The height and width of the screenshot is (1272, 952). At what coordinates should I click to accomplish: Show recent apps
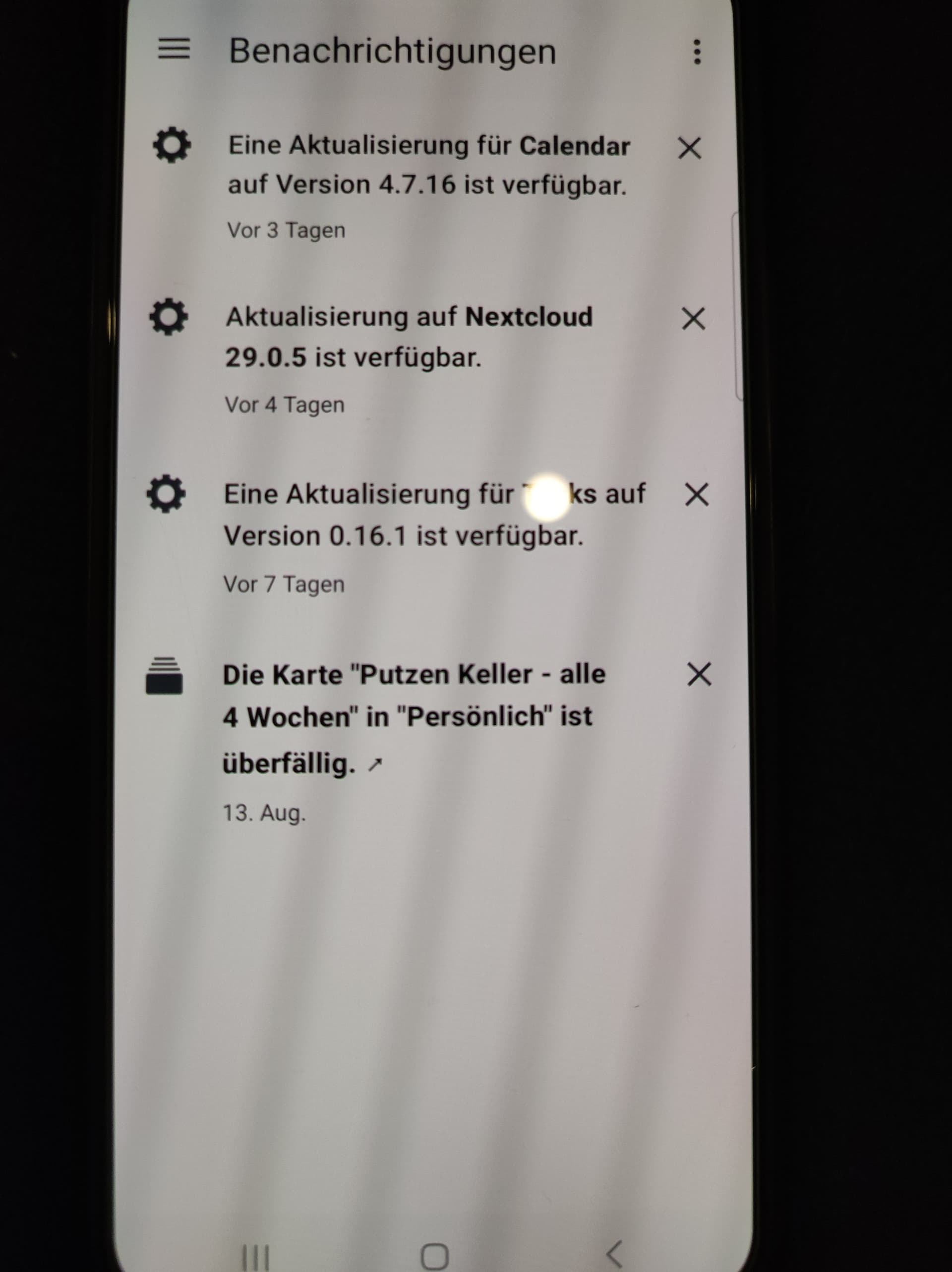(255, 1257)
